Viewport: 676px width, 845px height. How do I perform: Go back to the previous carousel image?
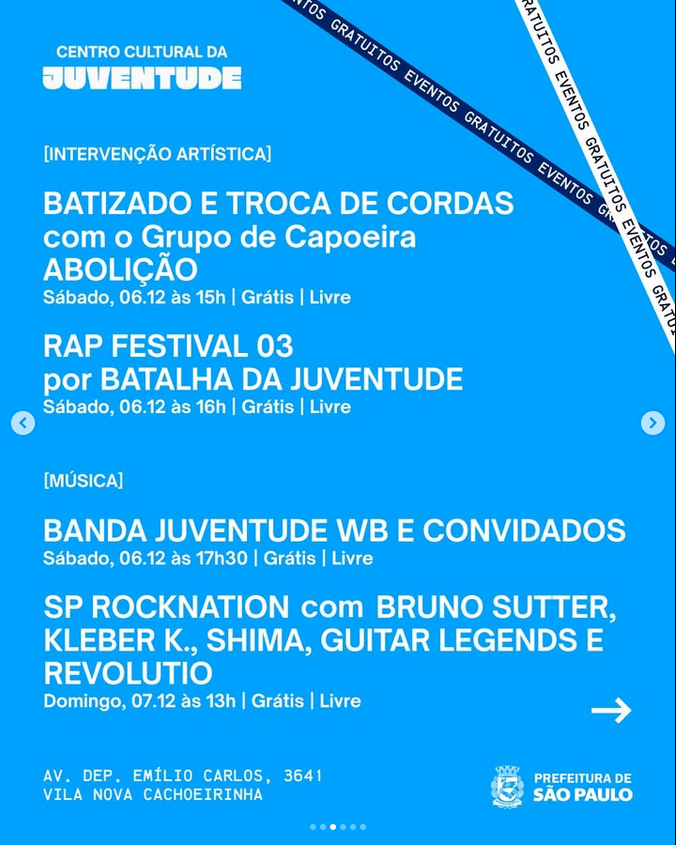(x=23, y=423)
